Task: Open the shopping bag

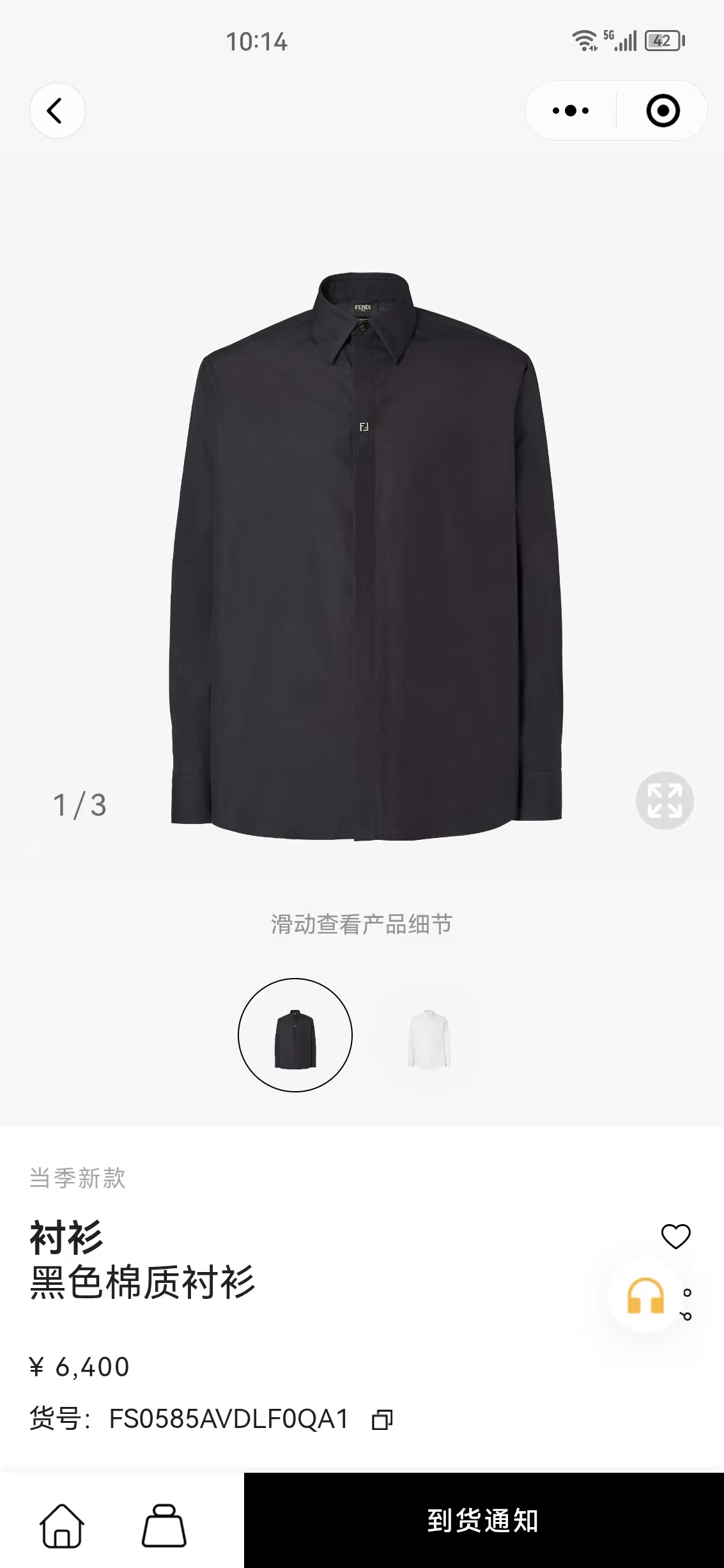Action: [x=164, y=1525]
